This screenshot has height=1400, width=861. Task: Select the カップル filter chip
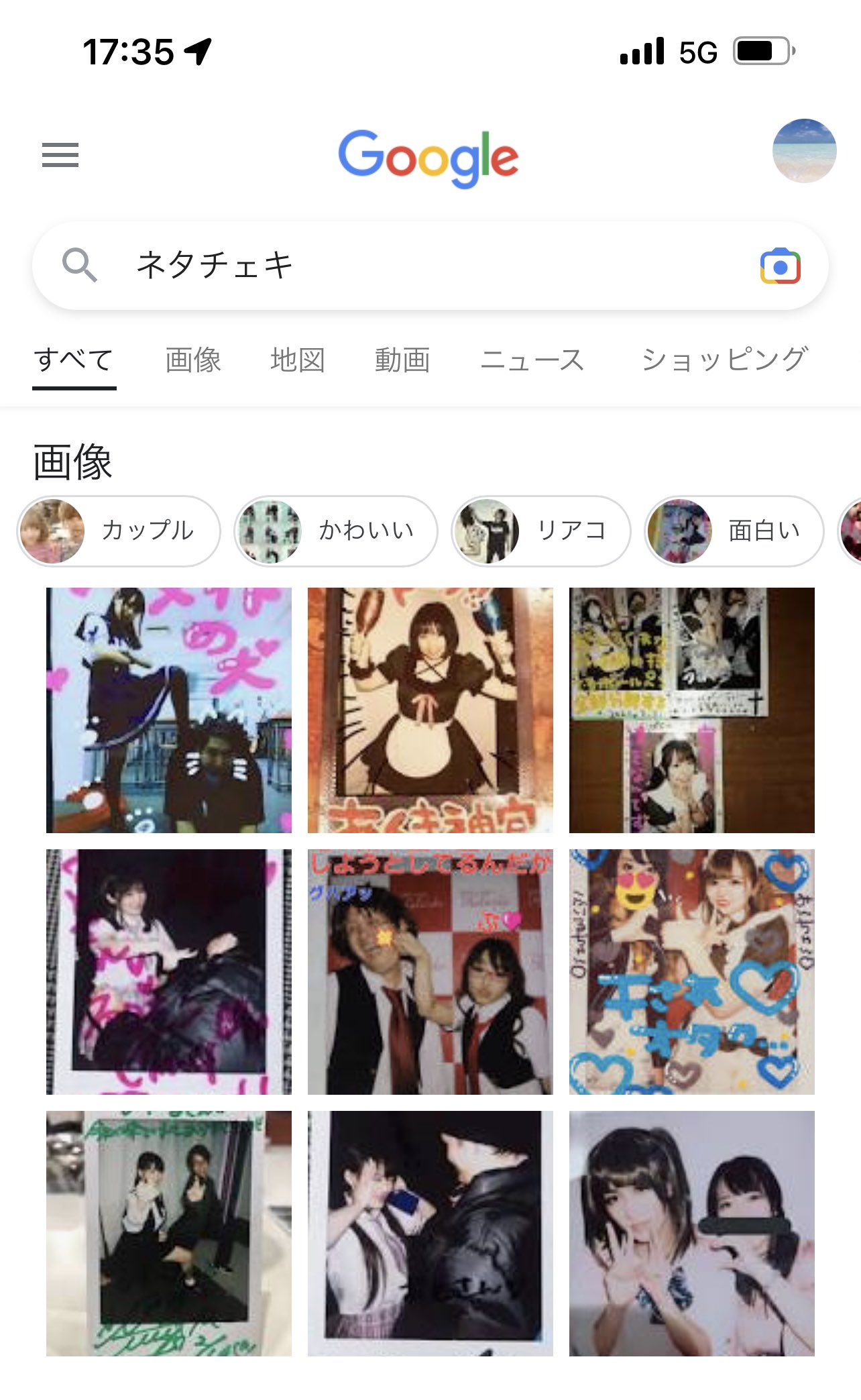(x=119, y=531)
